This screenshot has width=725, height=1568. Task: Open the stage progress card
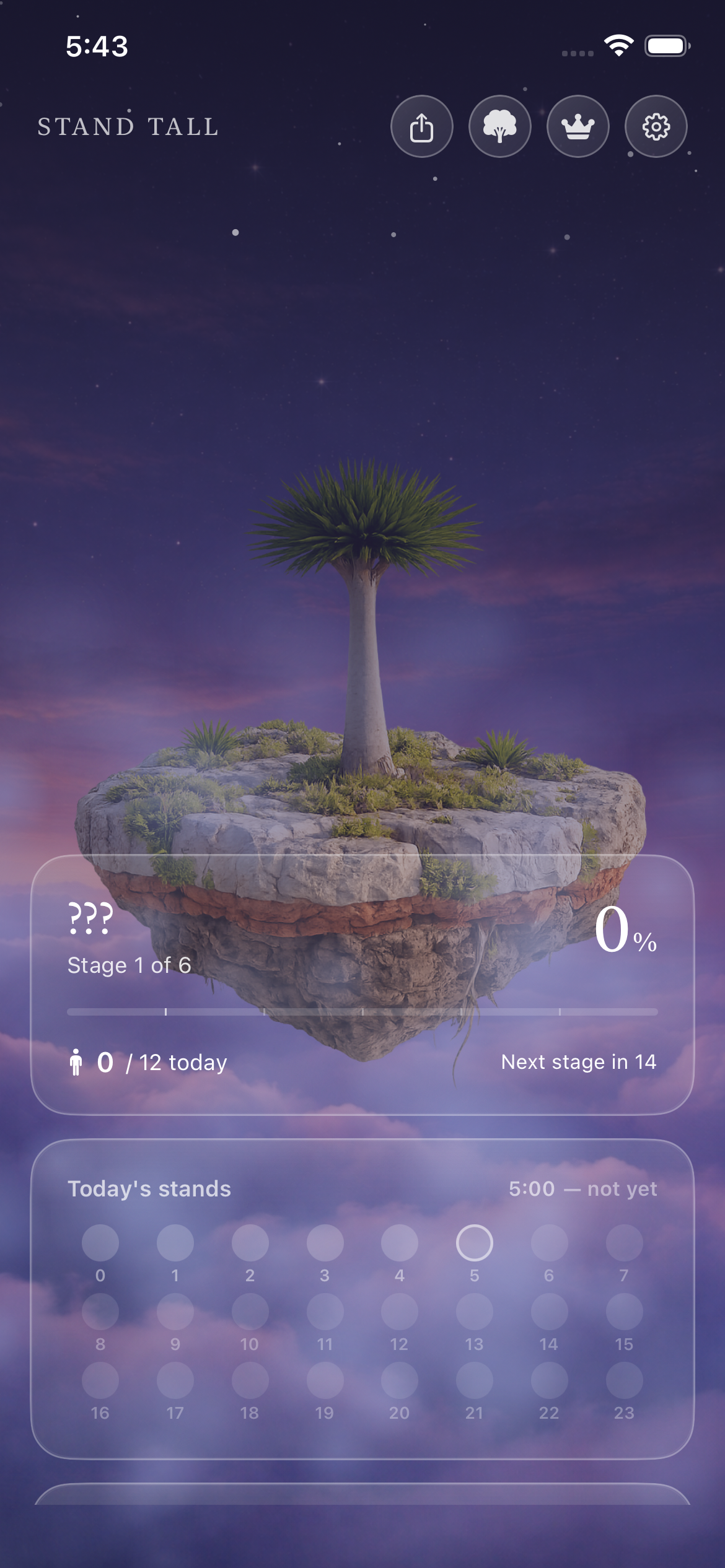tap(362, 985)
